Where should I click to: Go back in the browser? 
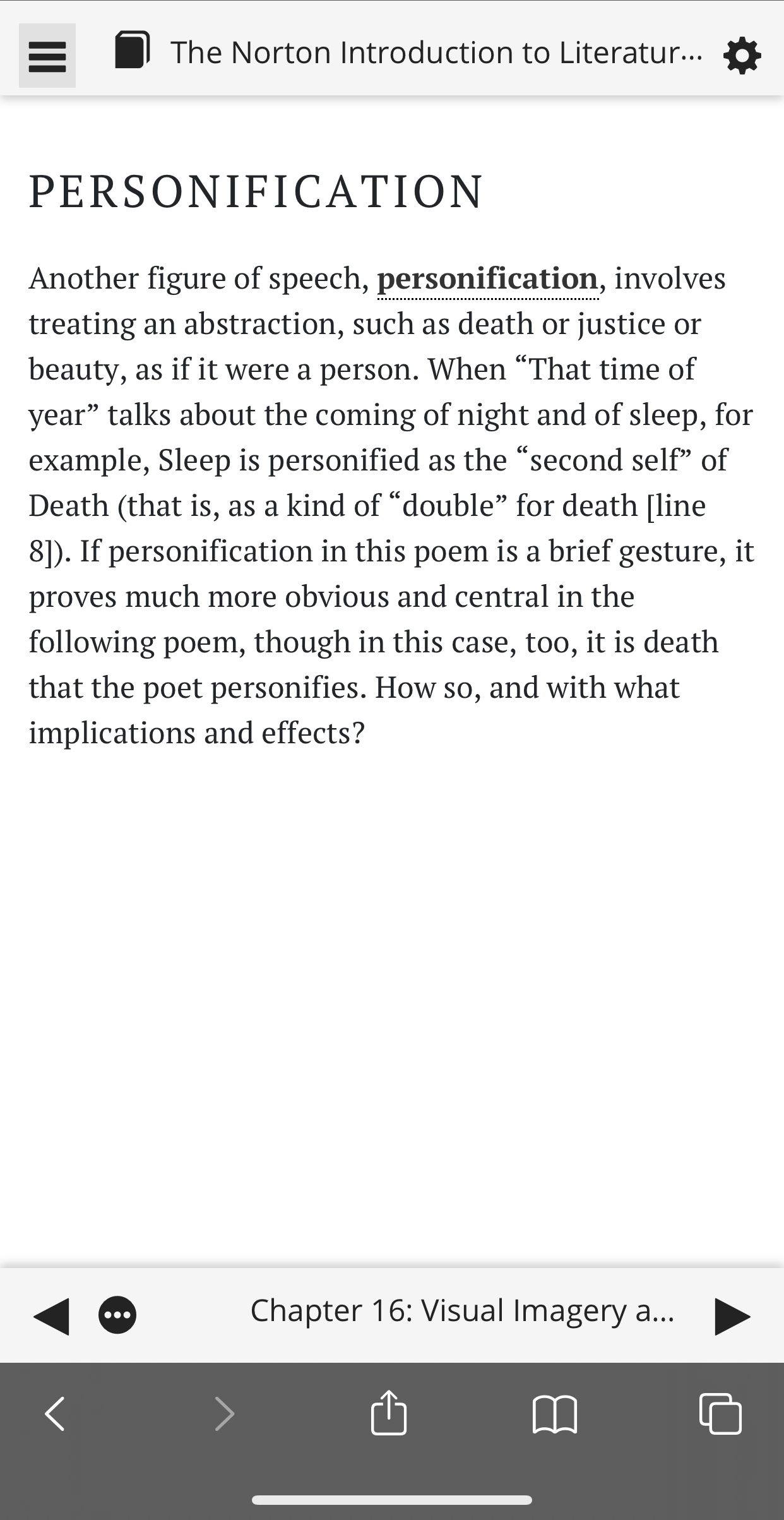56,1413
